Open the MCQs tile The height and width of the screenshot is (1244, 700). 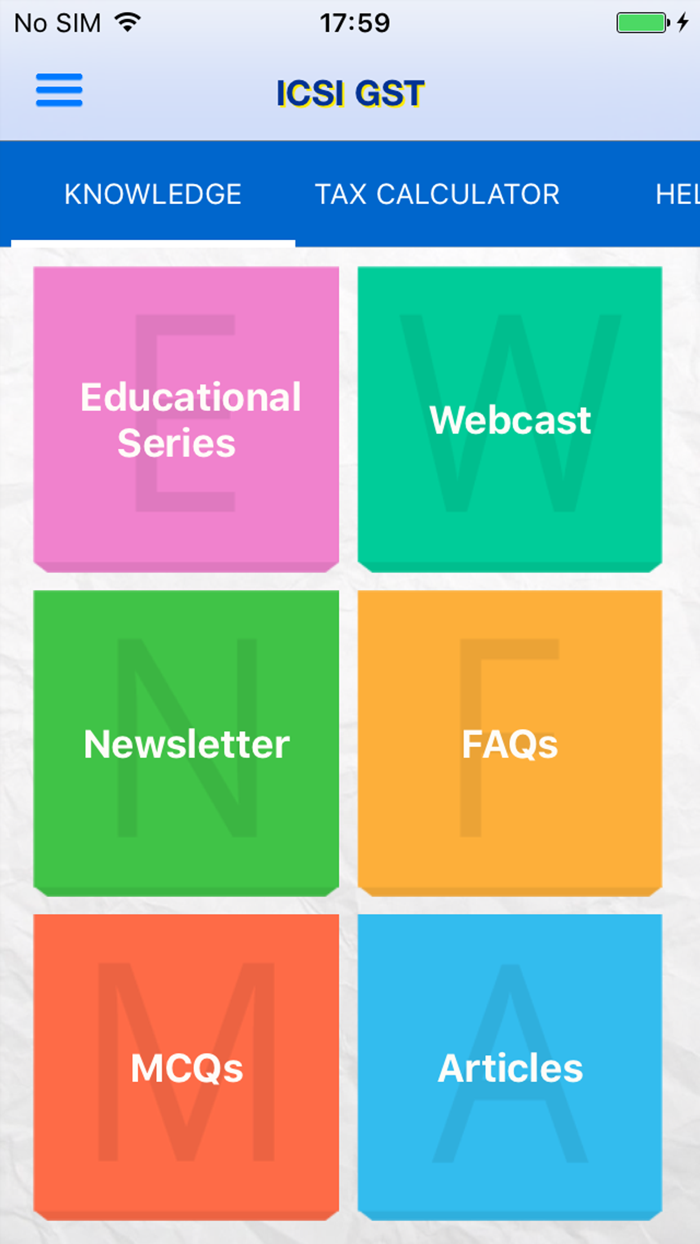[186, 1067]
